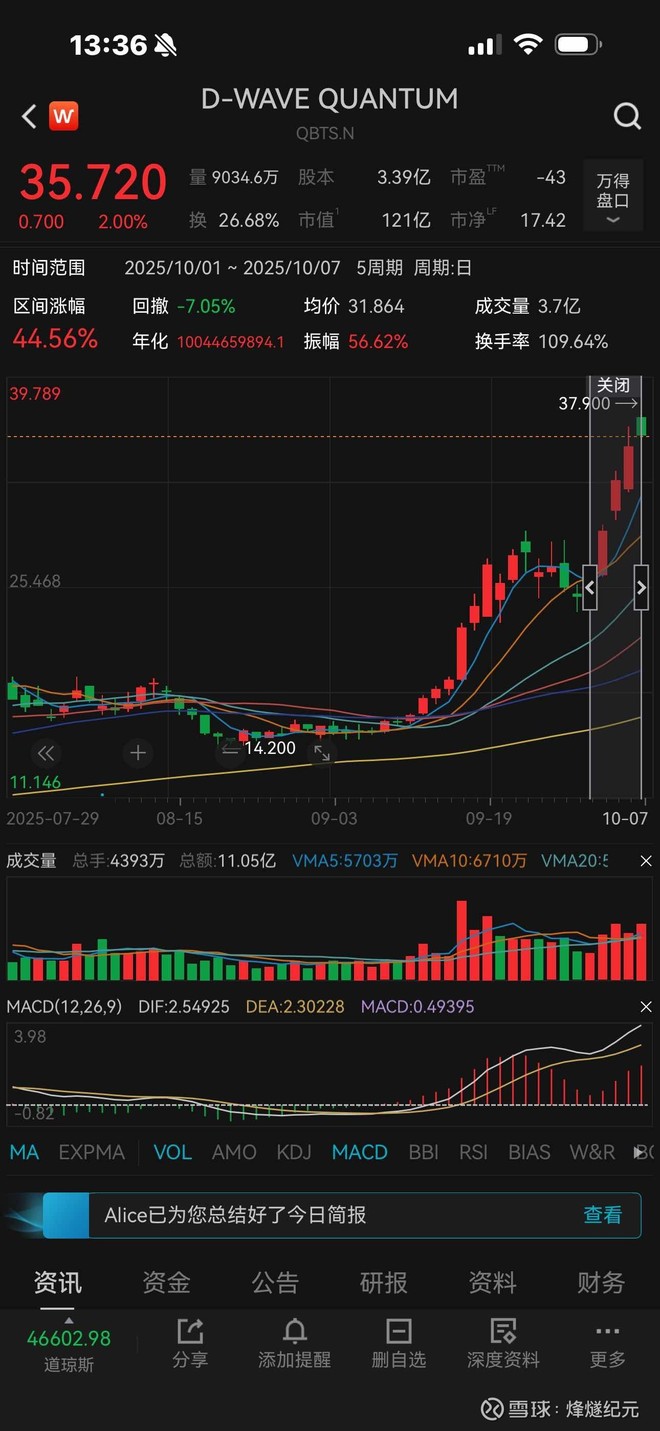Choose the BBI indicator
Viewport: 660px width, 1431px height.
click(x=423, y=1152)
